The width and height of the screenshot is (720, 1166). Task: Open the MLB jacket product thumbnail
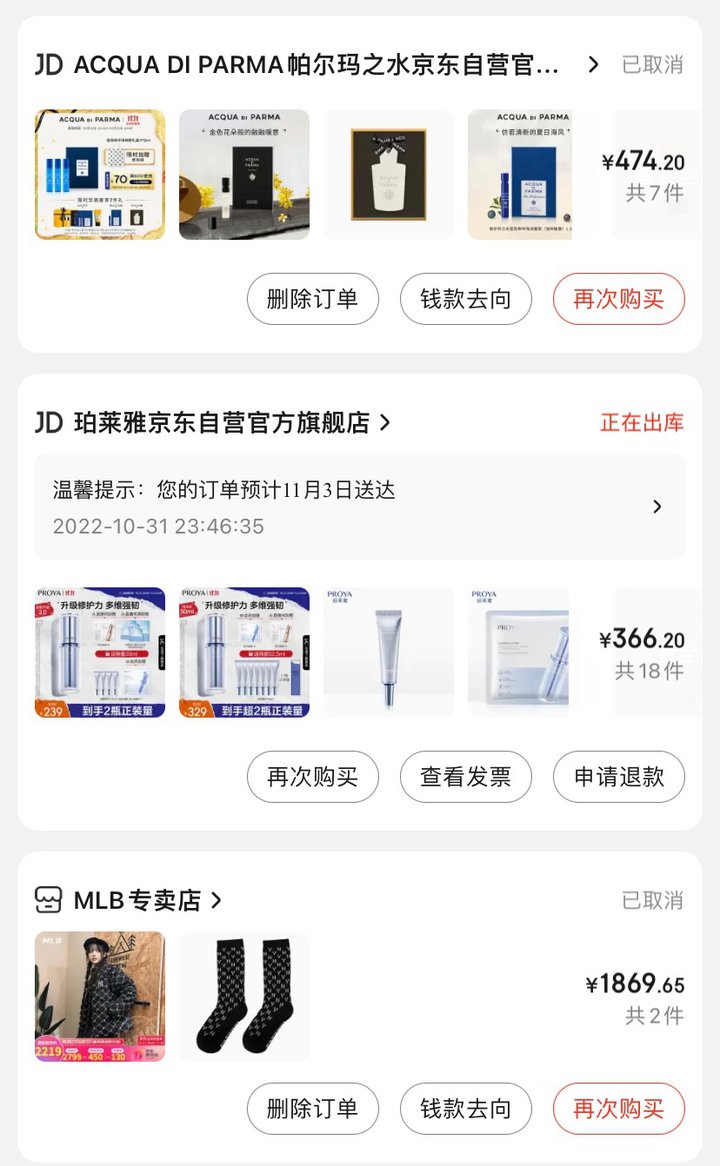[x=100, y=996]
